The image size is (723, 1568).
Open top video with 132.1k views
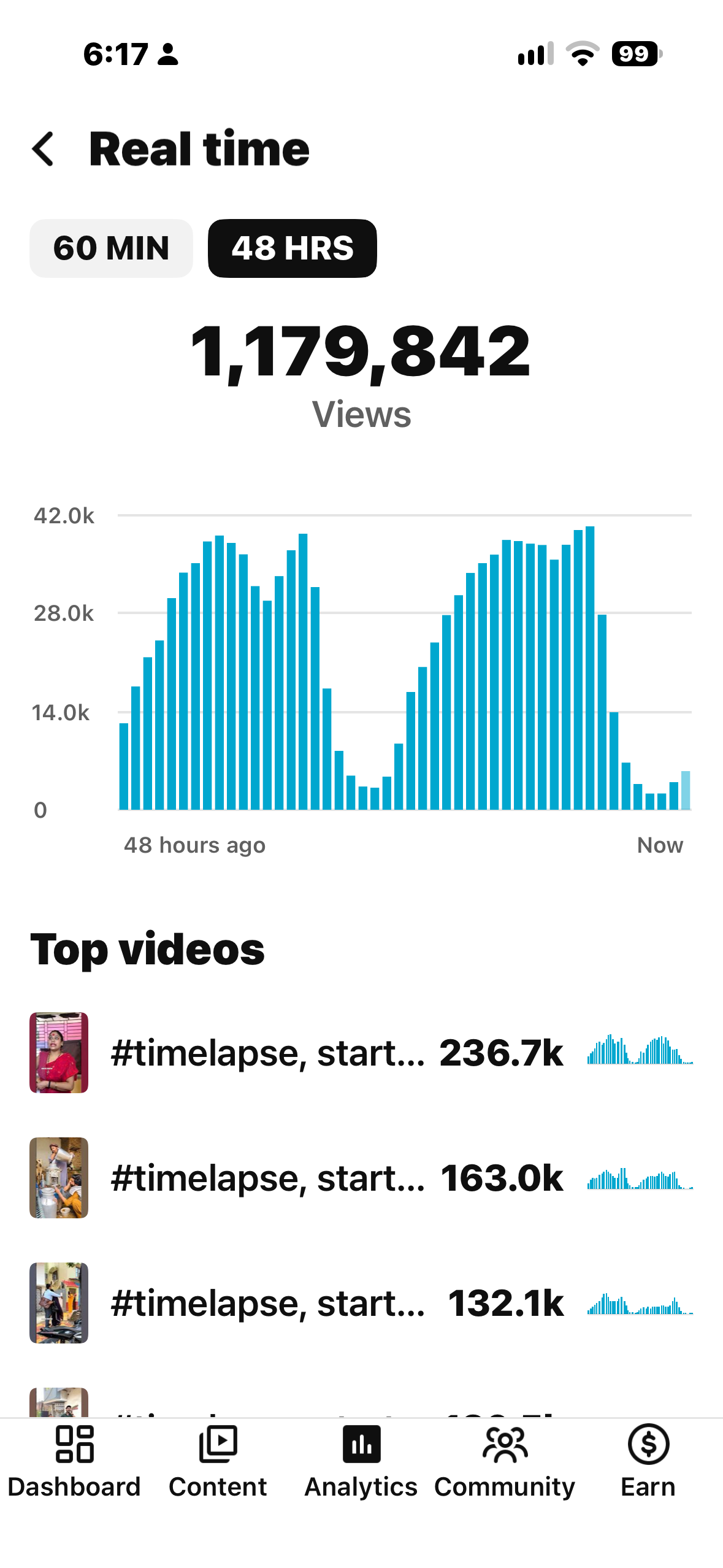(x=361, y=1303)
